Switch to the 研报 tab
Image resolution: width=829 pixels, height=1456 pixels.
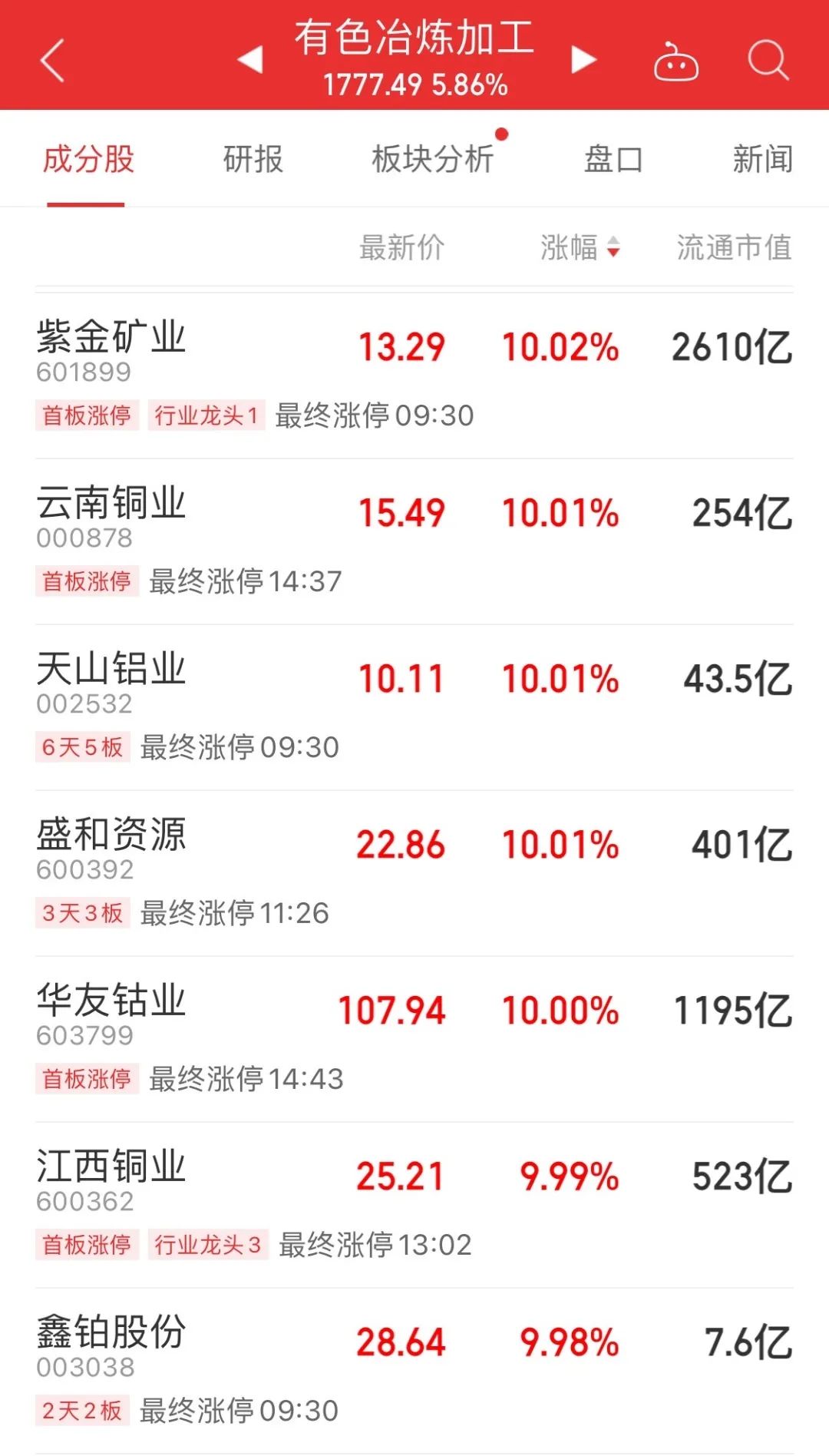(x=253, y=160)
